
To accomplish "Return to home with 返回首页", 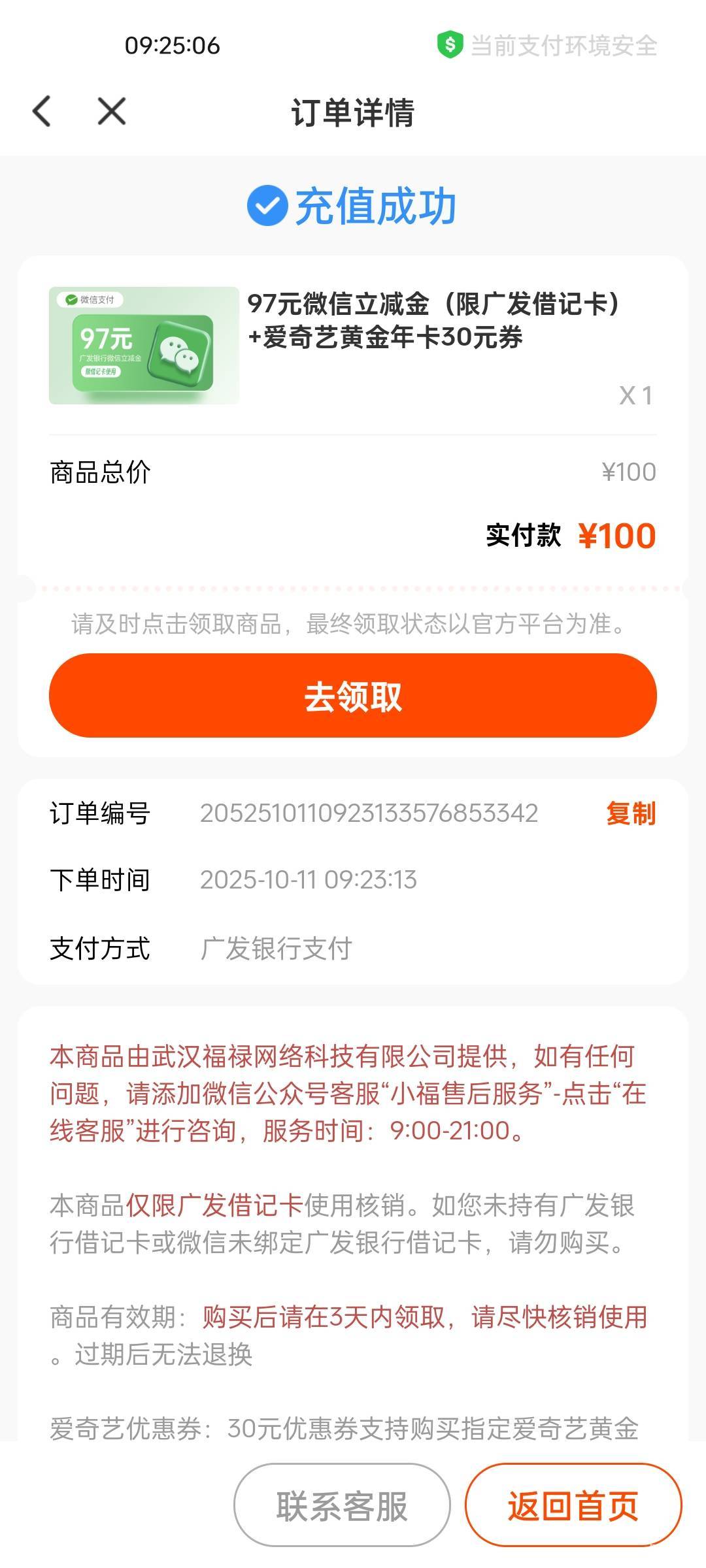I will click(573, 1505).
